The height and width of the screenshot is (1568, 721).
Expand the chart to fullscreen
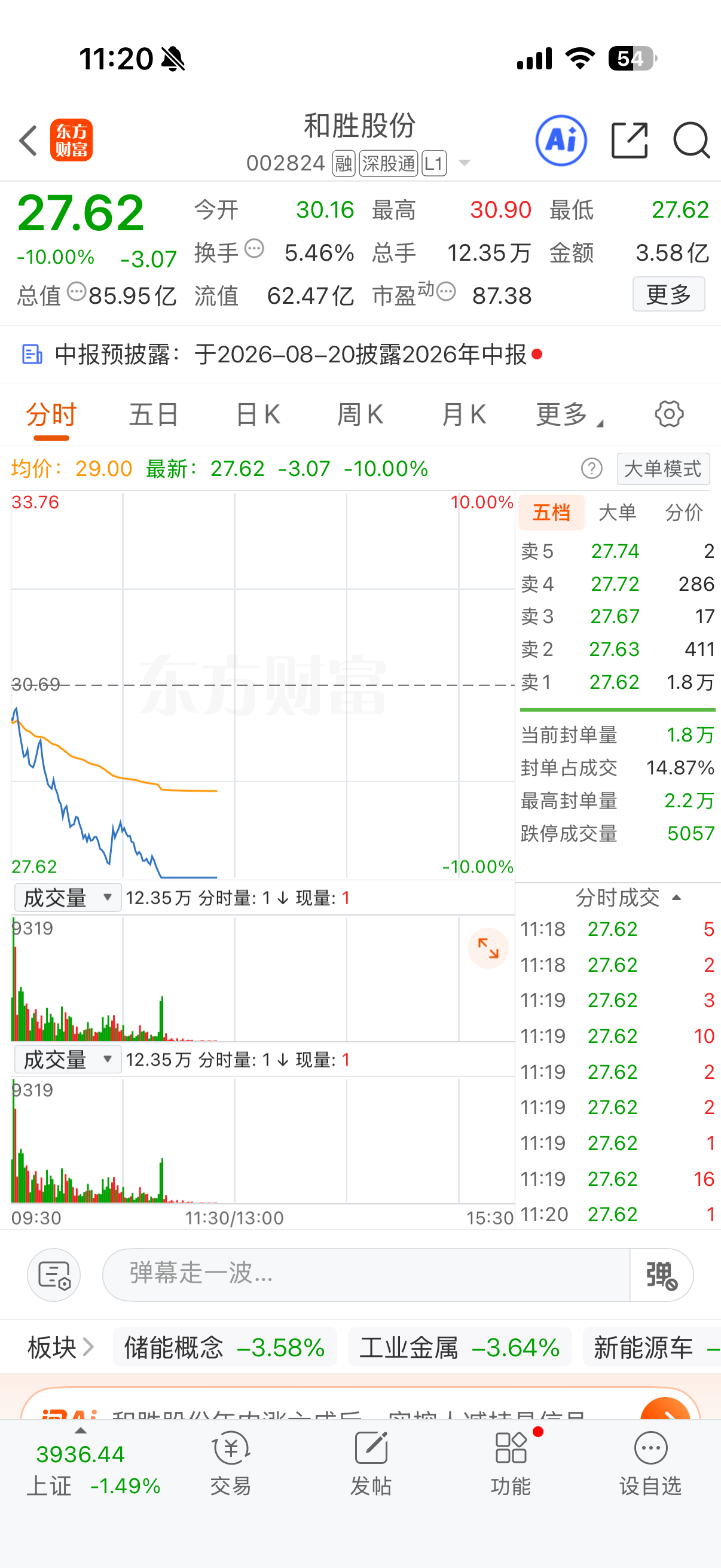(488, 948)
